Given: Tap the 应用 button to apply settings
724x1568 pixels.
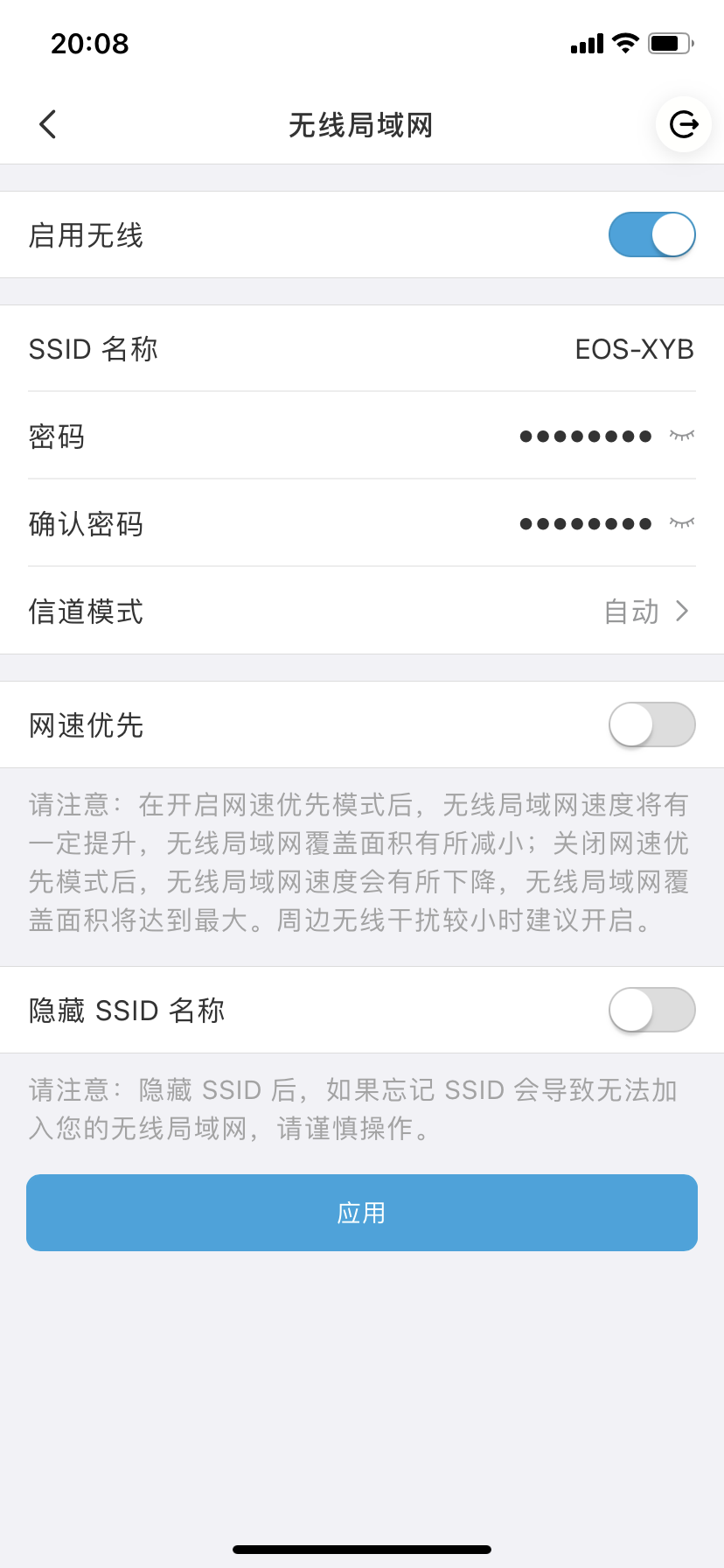Looking at the screenshot, I should [x=362, y=1213].
